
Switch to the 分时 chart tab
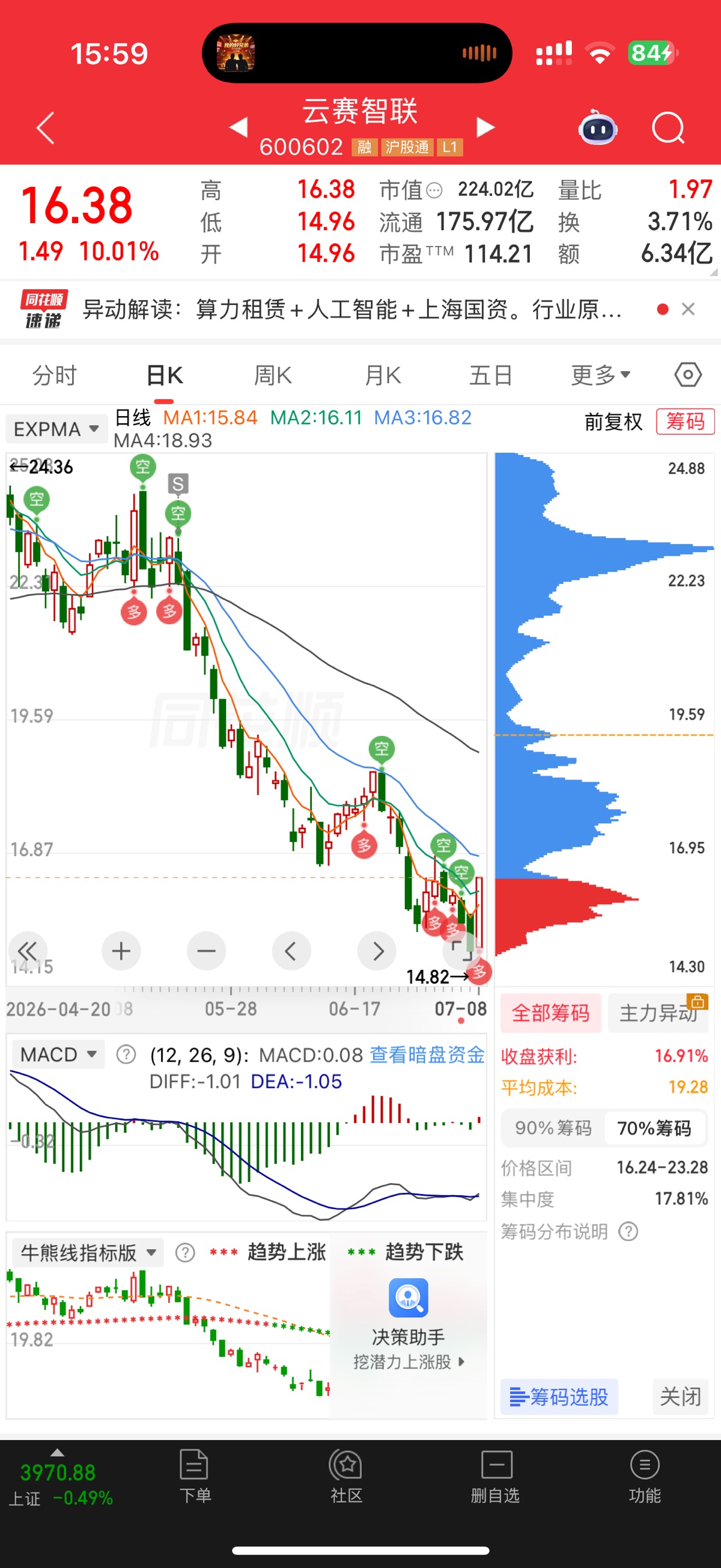55,376
